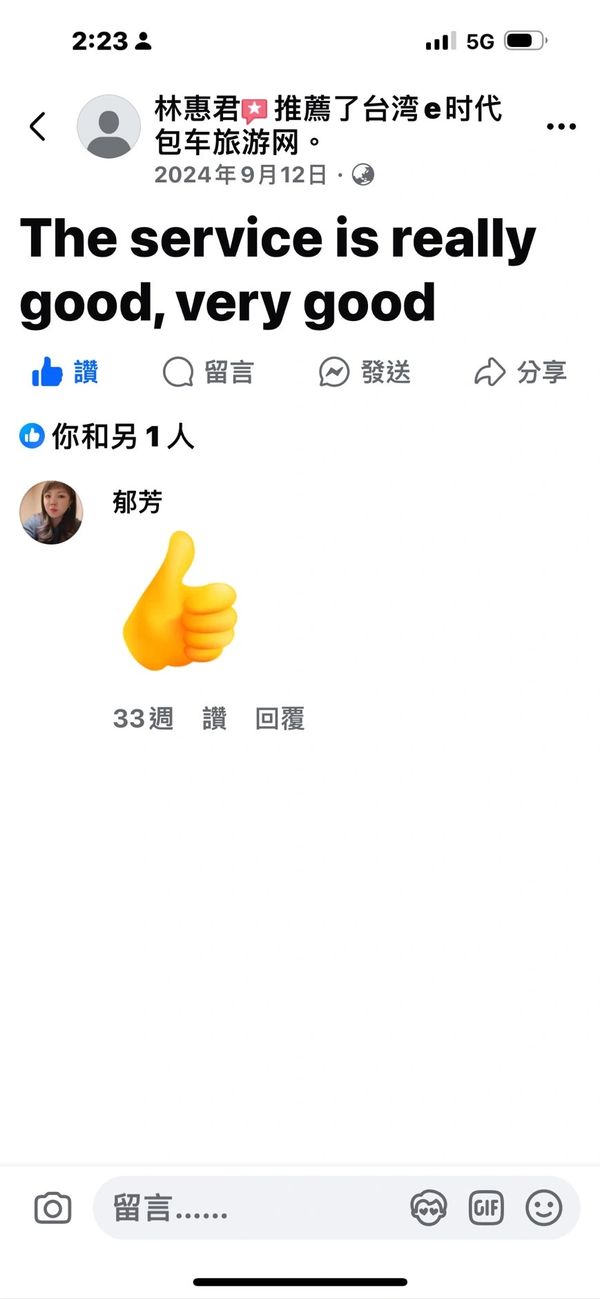Open the GIF picker
This screenshot has height=1299, width=600.
click(x=486, y=1209)
